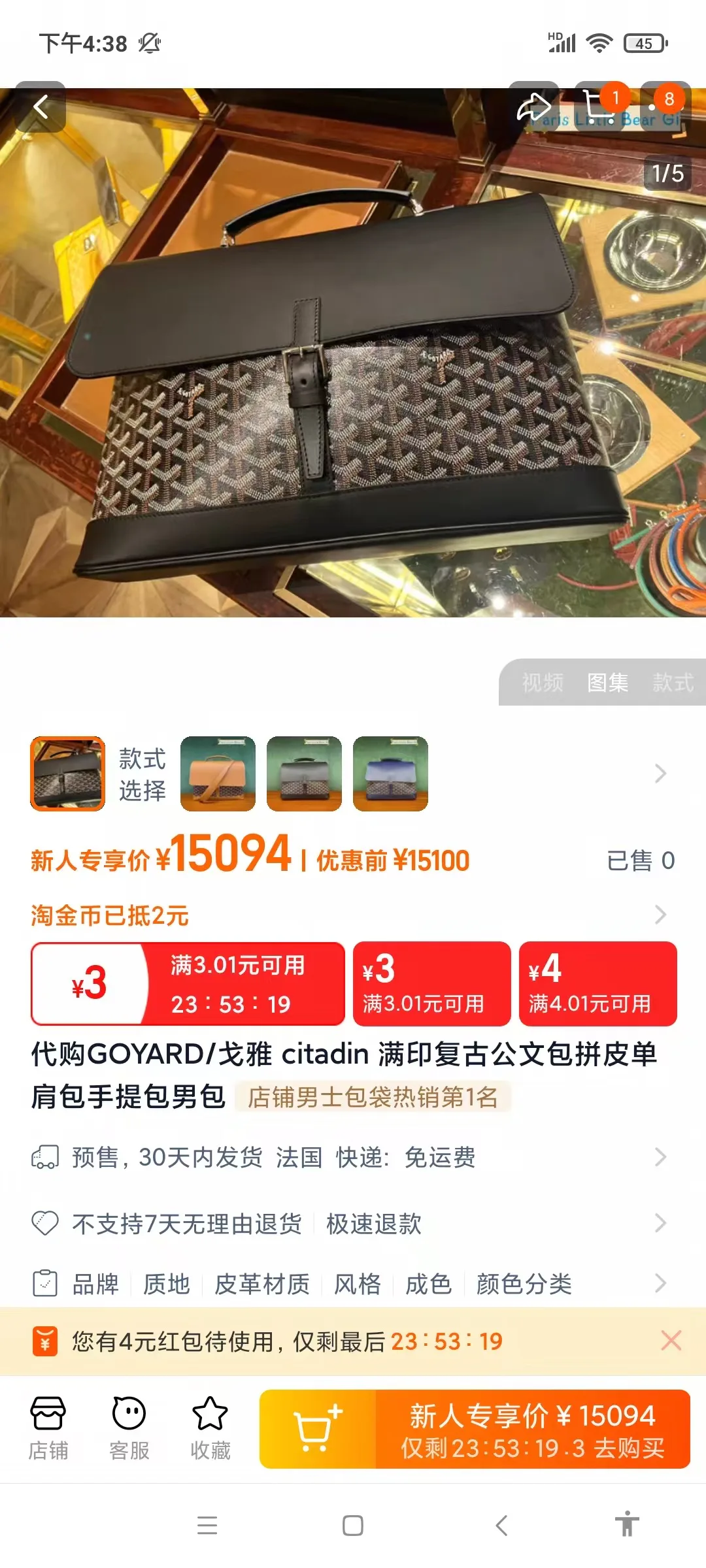Claim the ¥4 满4.01元可用 coupon

coord(598,983)
